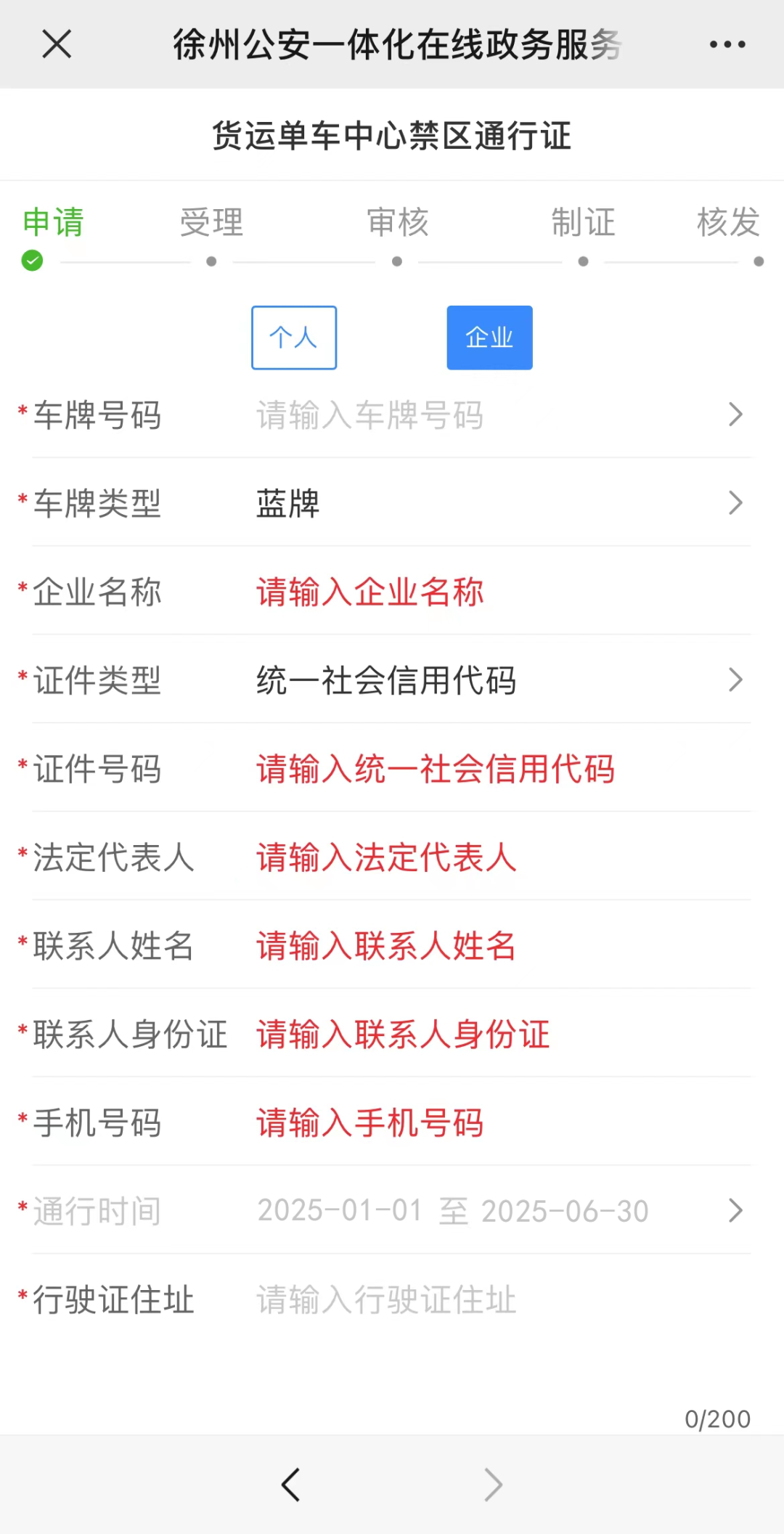Screen dimensions: 784x1534
Task: Switch to the 受理 step tab
Action: (211, 222)
